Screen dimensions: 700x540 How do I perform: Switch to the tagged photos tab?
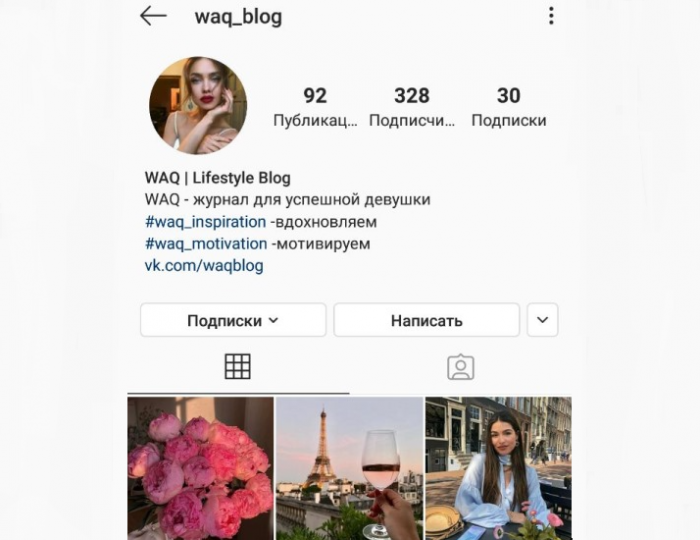[x=460, y=367]
